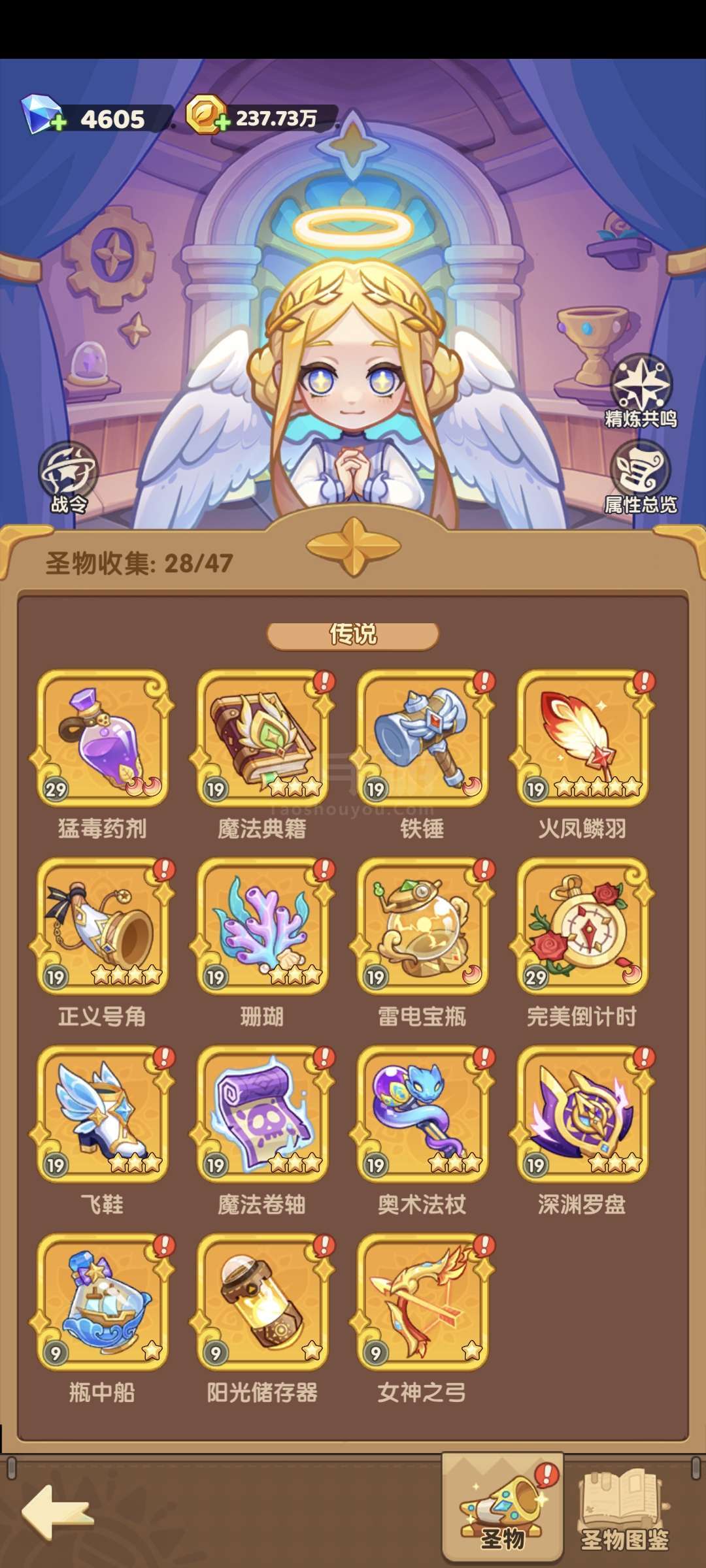Open the 精炼共鸣 feature
This screenshot has height=1568, width=706.
coord(641,392)
